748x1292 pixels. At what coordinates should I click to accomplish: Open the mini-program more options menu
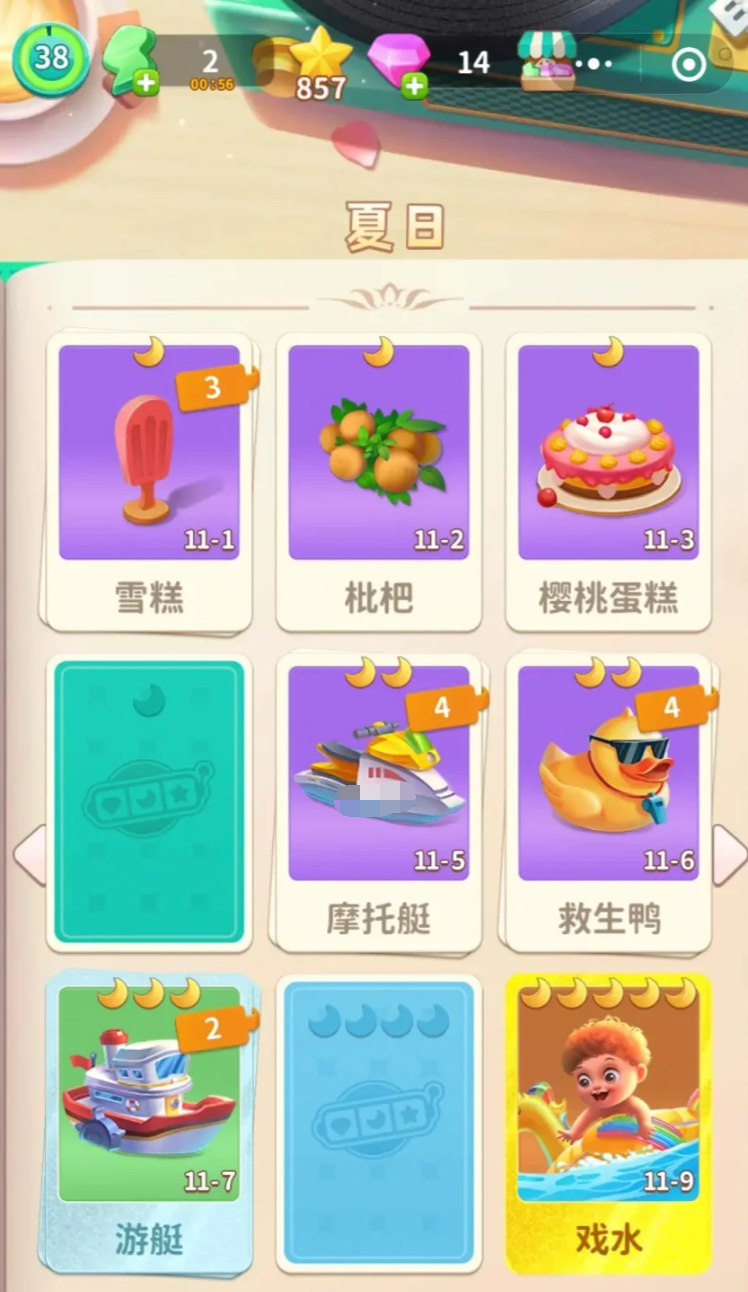[x=593, y=64]
